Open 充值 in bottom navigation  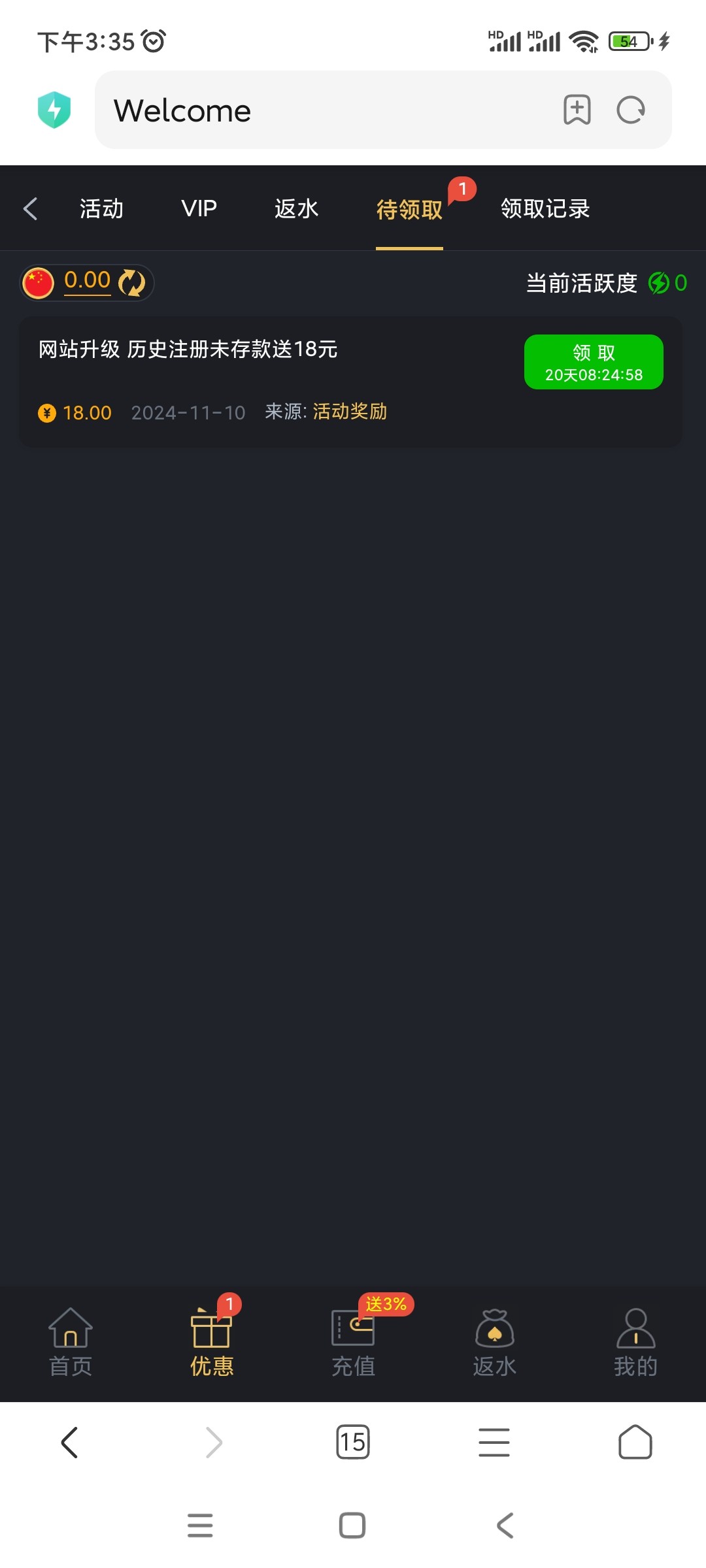(353, 1343)
